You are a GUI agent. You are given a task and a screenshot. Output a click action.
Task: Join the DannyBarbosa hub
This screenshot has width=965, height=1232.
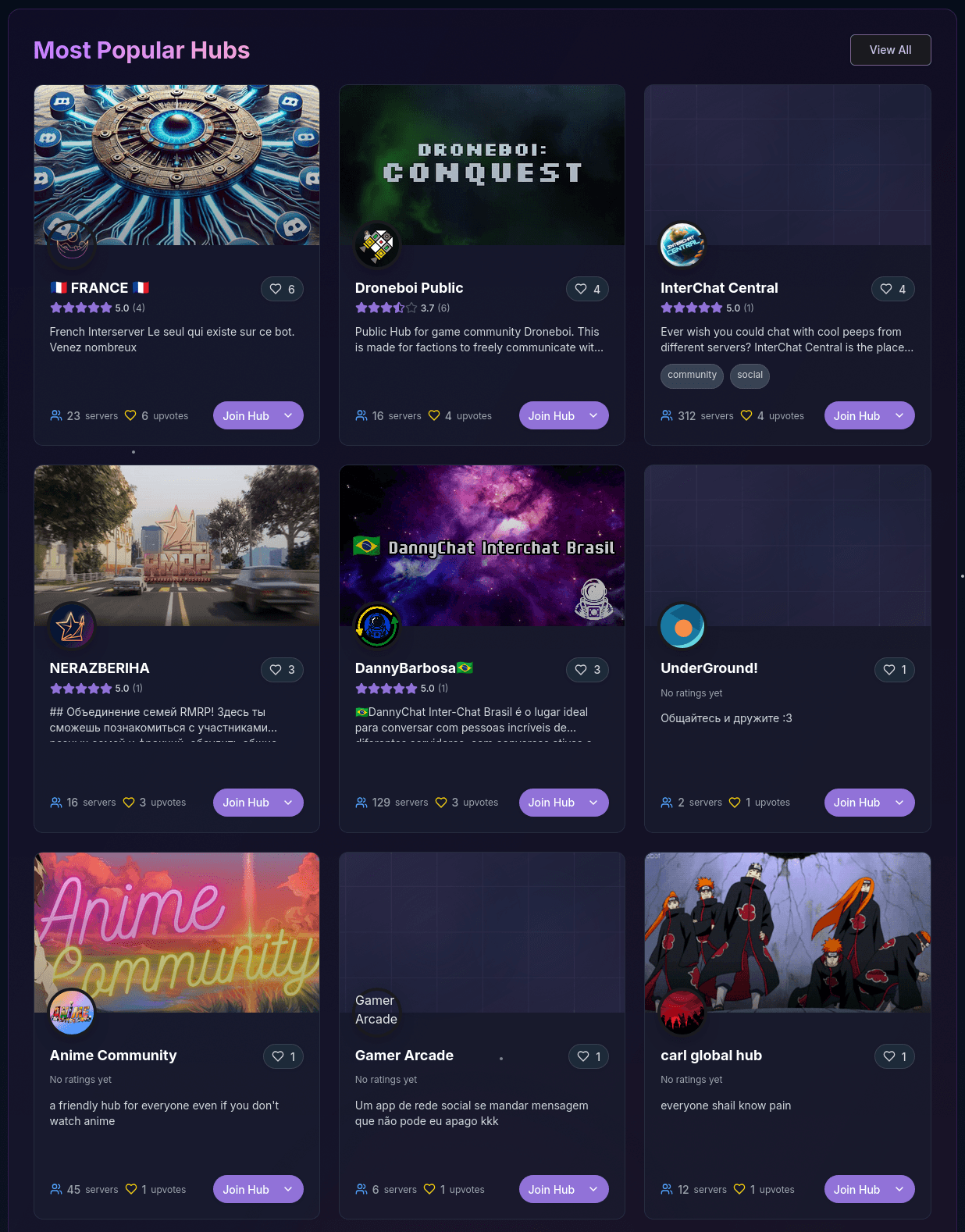551,803
